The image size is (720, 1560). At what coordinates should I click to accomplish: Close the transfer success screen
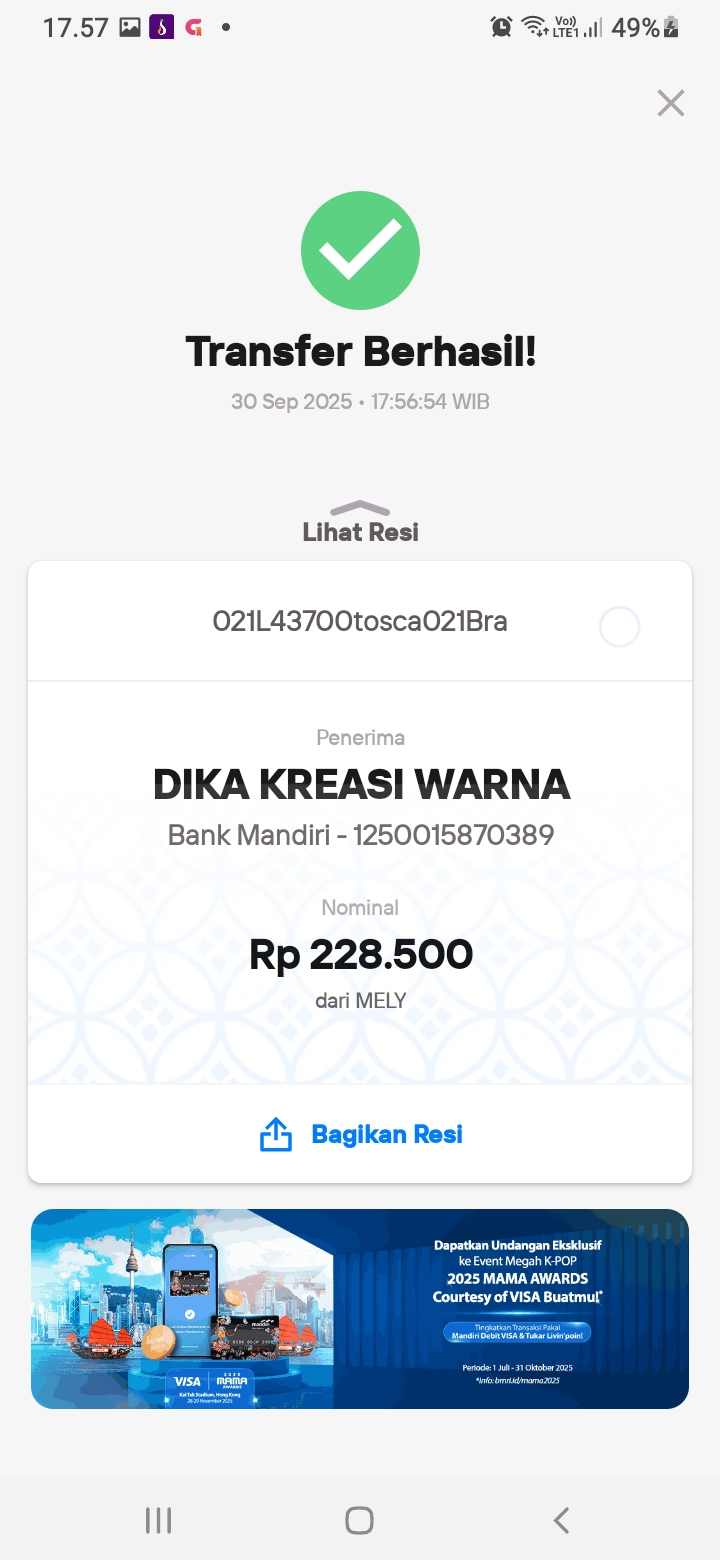pyautogui.click(x=670, y=103)
